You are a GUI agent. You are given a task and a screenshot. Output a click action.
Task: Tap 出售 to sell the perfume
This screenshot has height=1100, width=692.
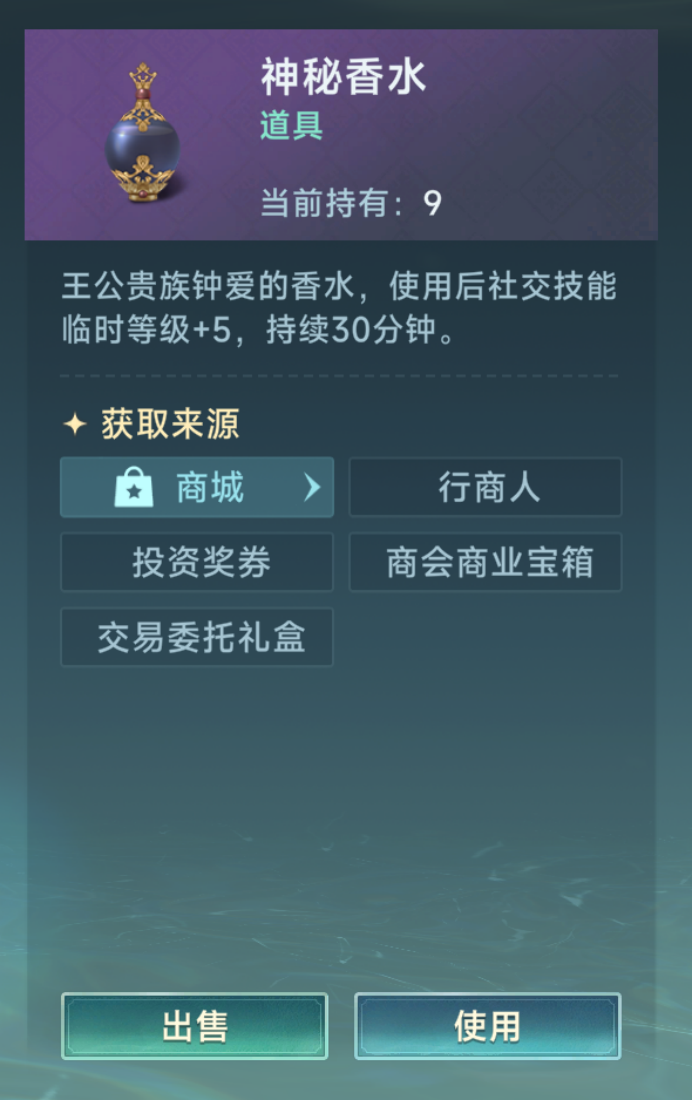tap(195, 1026)
